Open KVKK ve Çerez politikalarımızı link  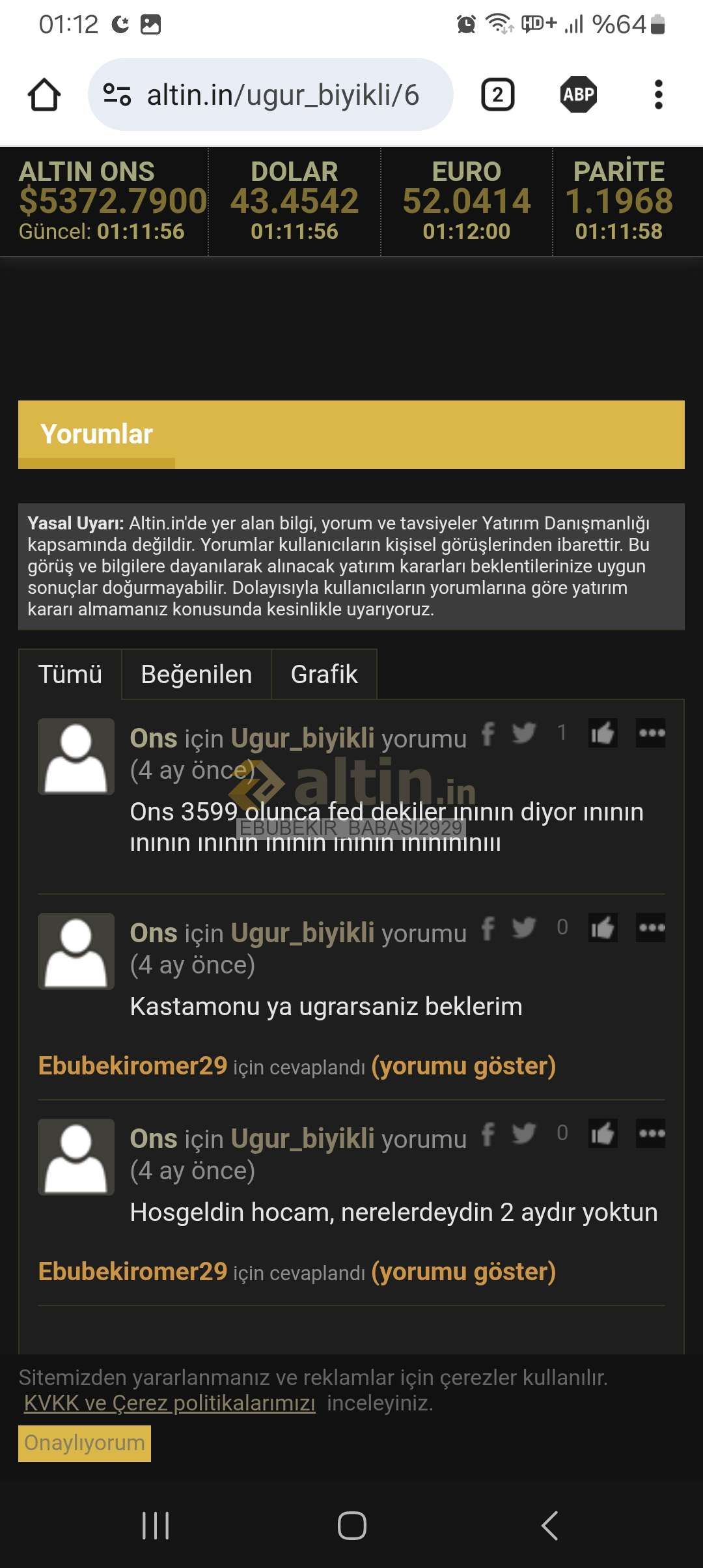(169, 1403)
